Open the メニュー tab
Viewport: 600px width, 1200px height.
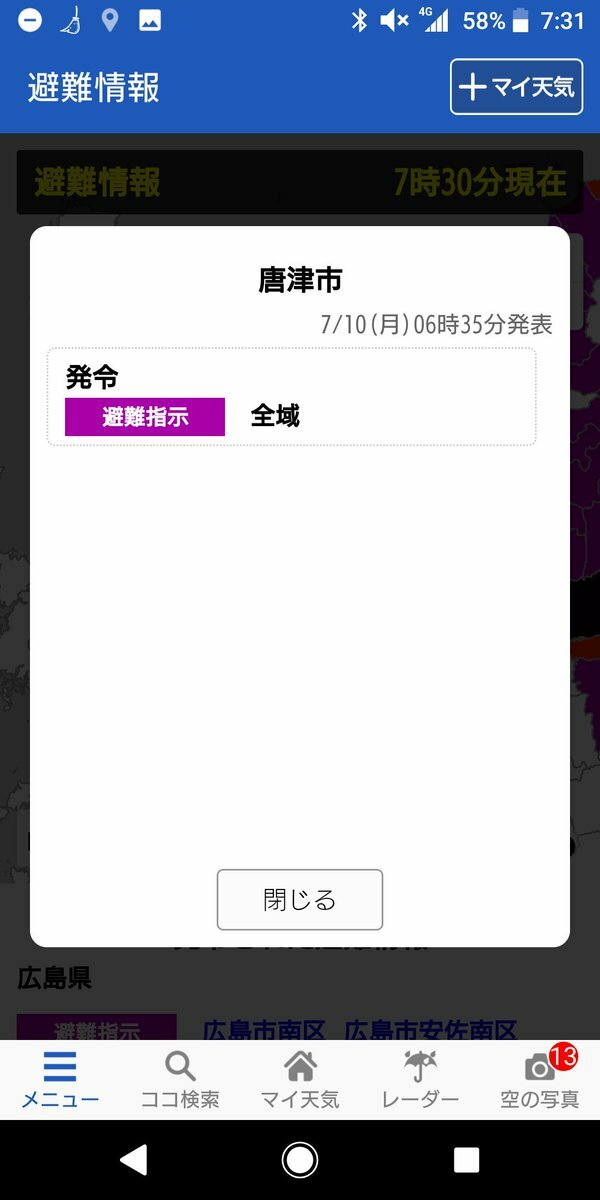coord(60,1080)
